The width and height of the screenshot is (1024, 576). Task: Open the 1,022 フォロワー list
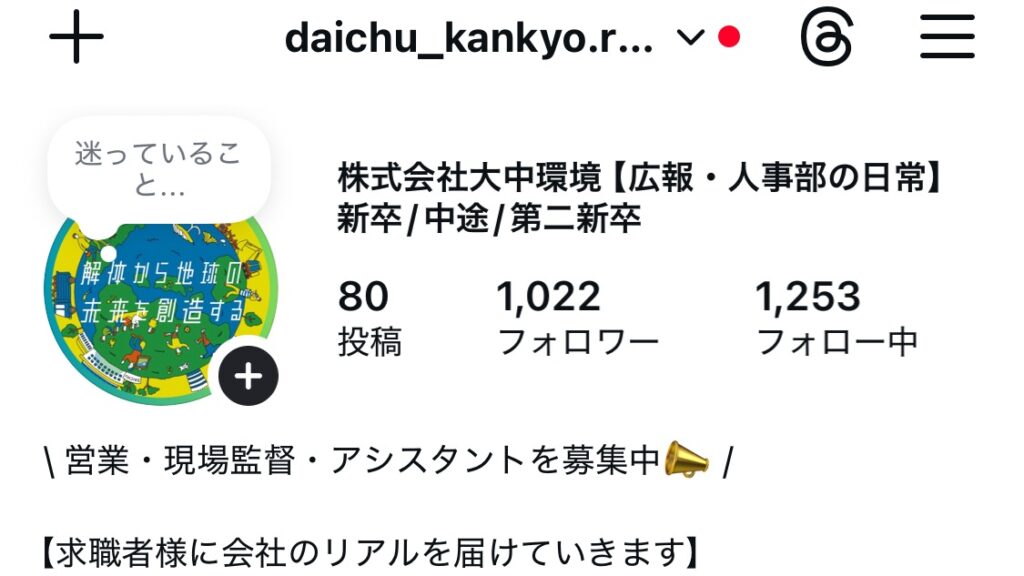pos(577,318)
